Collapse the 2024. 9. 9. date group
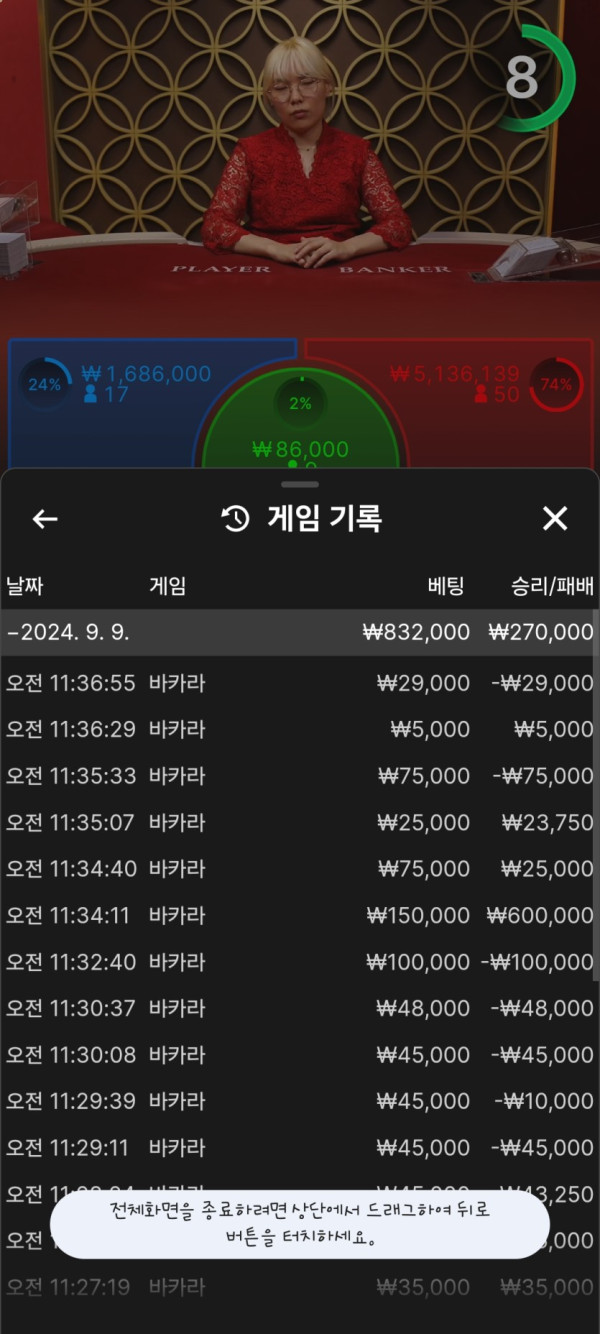The height and width of the screenshot is (1334, 600). click(x=299, y=632)
